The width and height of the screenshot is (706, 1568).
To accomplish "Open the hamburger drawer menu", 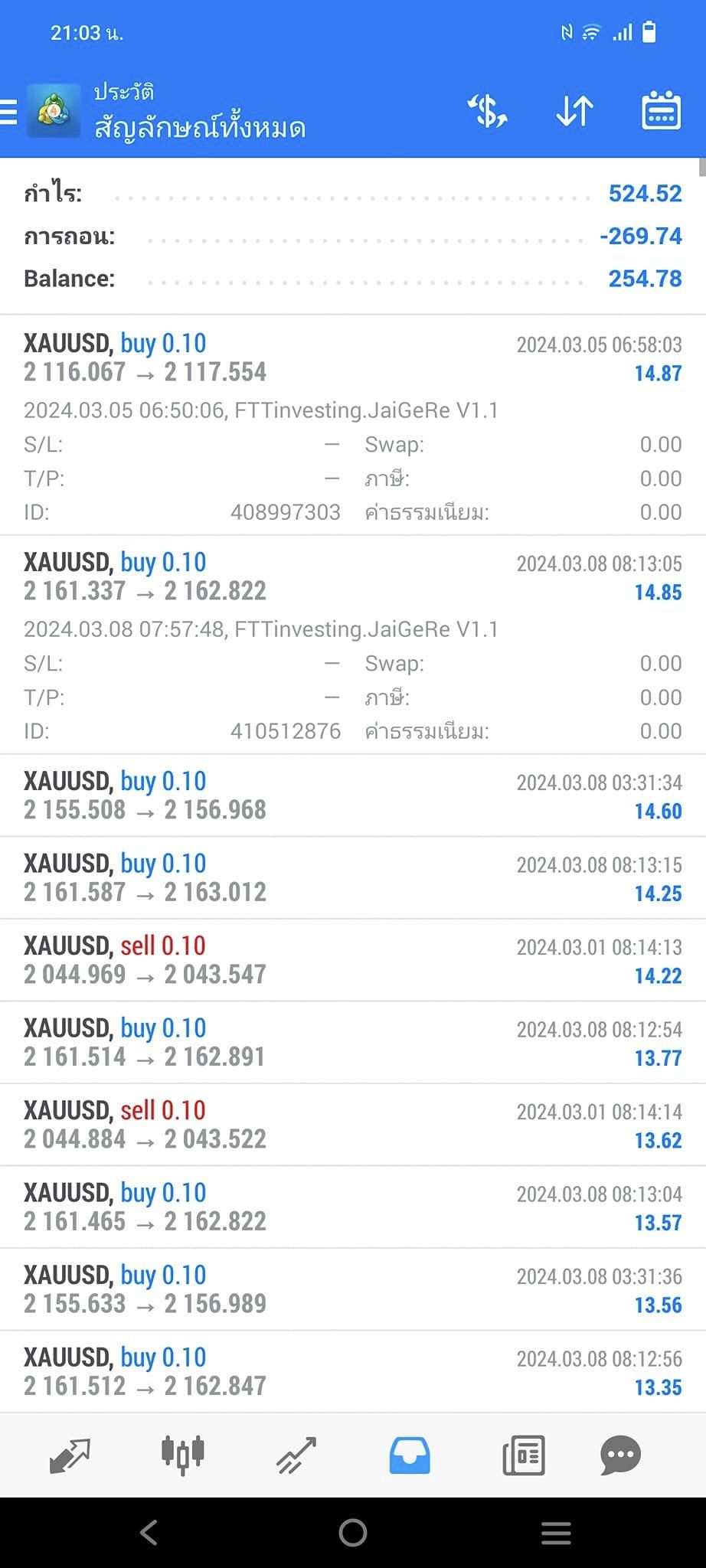I will (8, 112).
